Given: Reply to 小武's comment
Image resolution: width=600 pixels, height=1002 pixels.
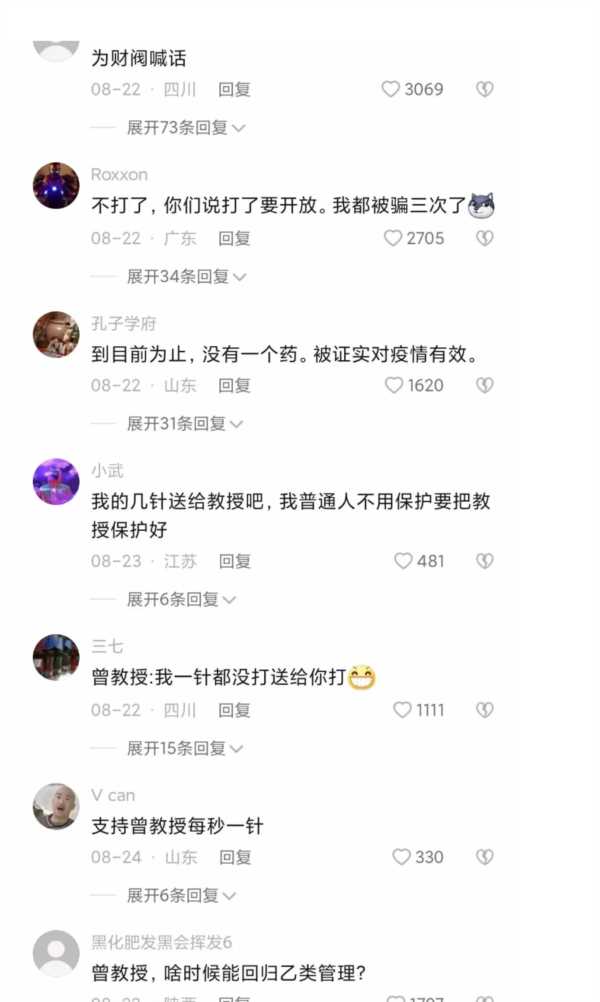Looking at the screenshot, I should [234, 561].
